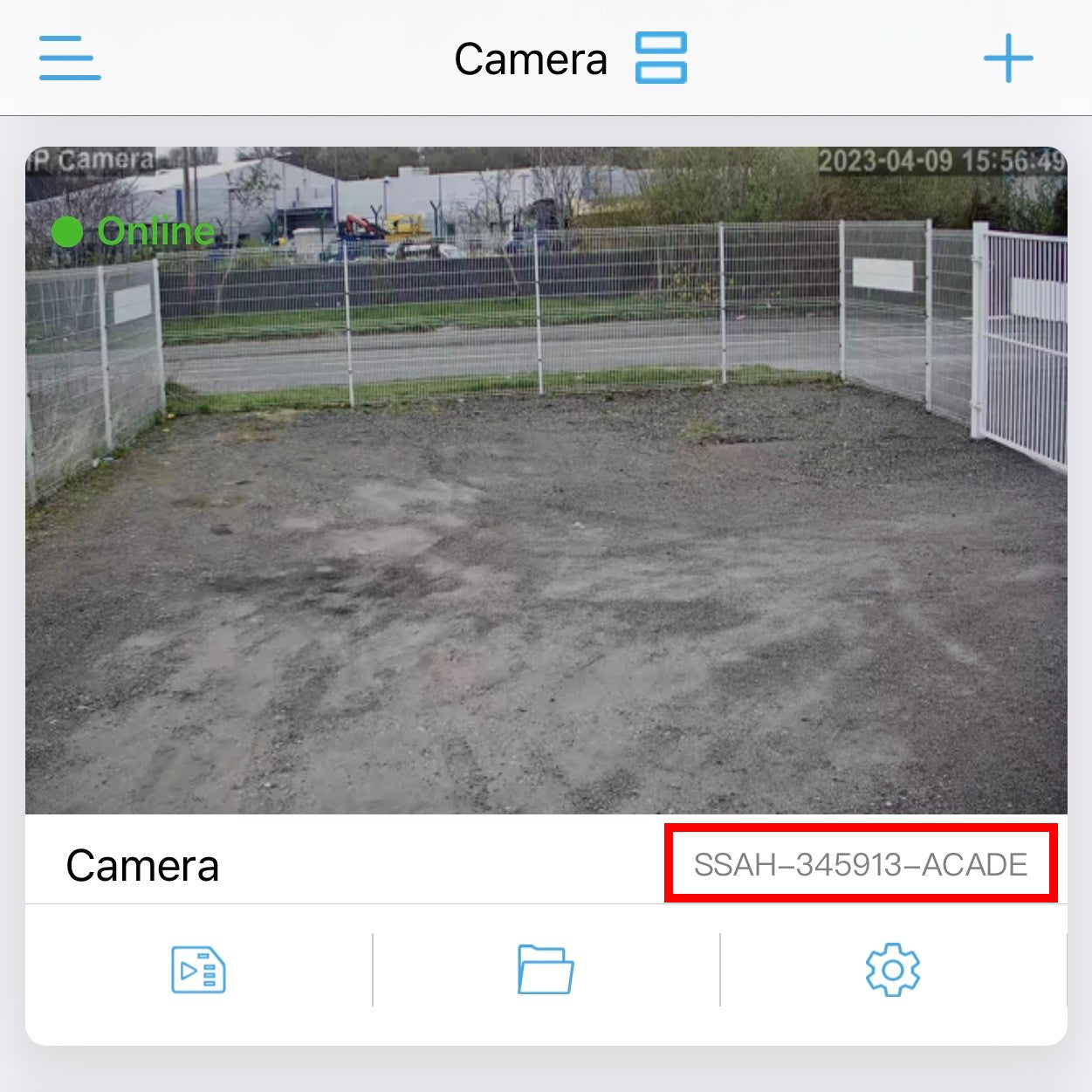Open the camera's files folder

pos(546,970)
